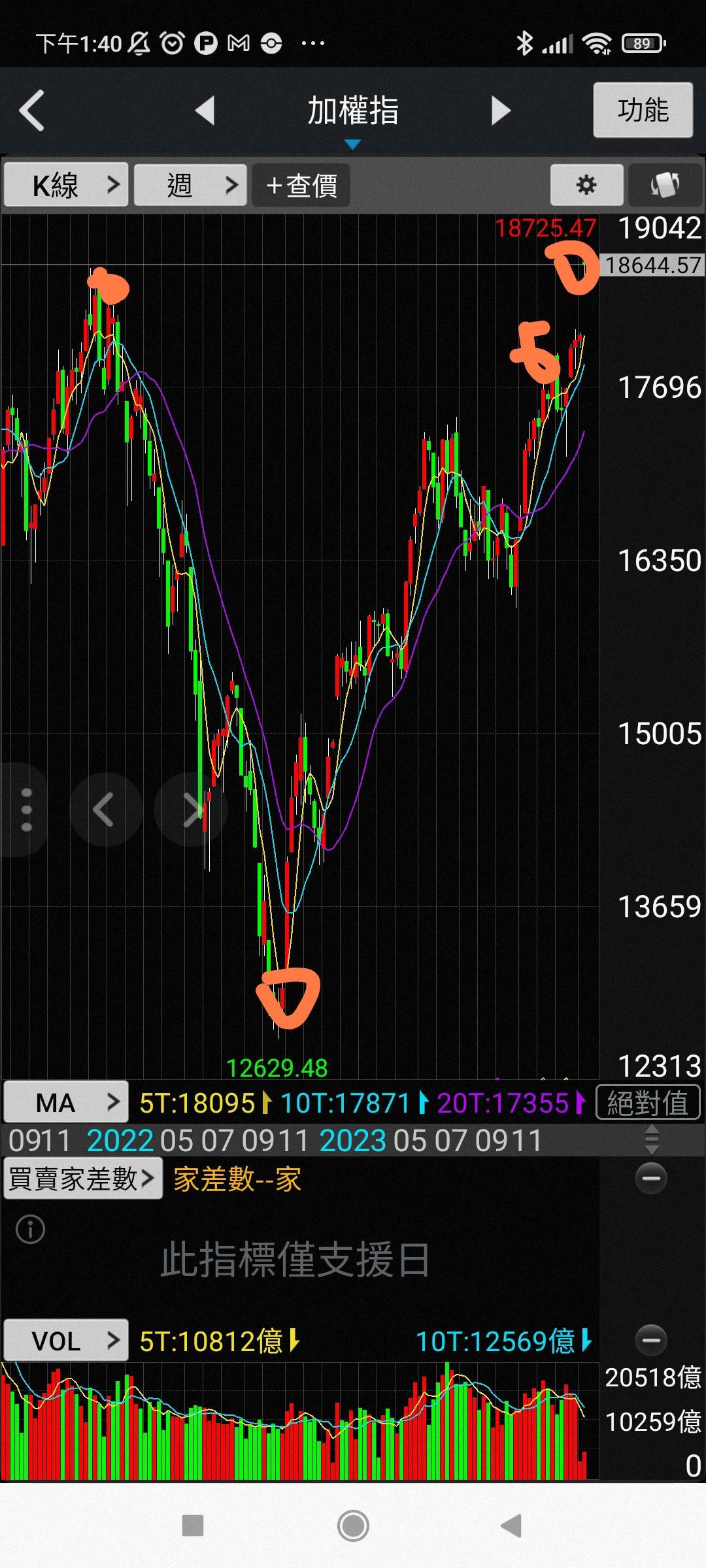Open the K線 chart type selector

click(x=66, y=186)
